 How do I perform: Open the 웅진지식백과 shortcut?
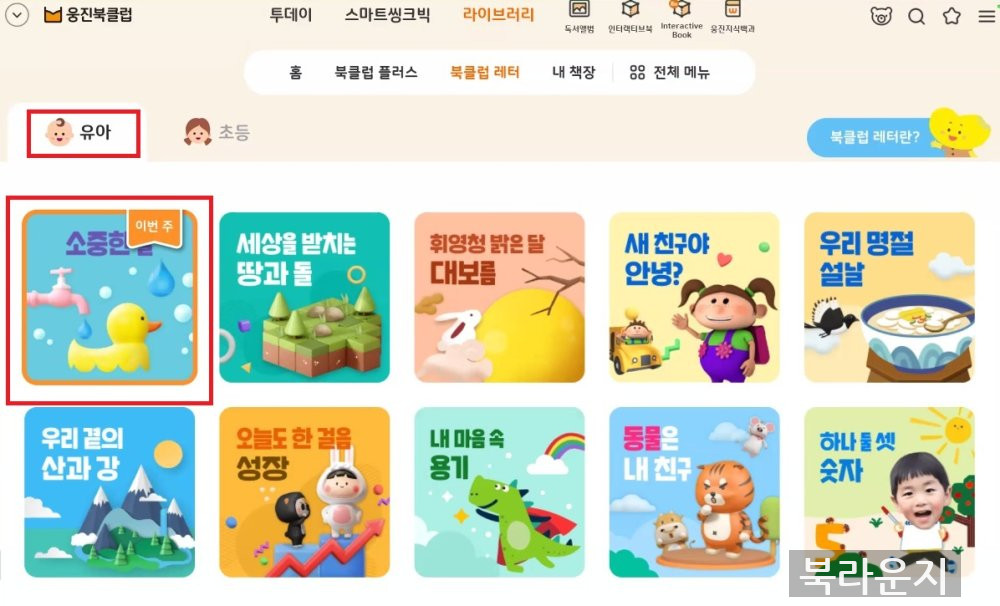tap(732, 16)
